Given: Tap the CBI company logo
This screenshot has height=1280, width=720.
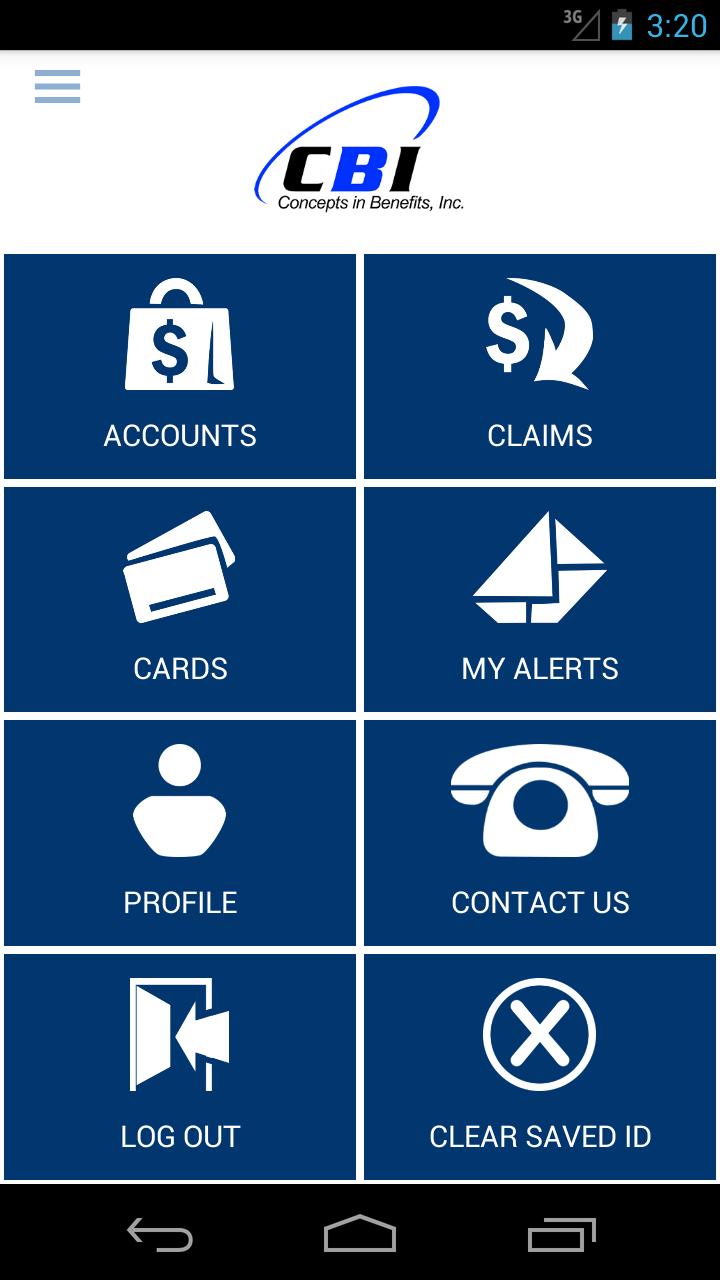Looking at the screenshot, I should [360, 150].
